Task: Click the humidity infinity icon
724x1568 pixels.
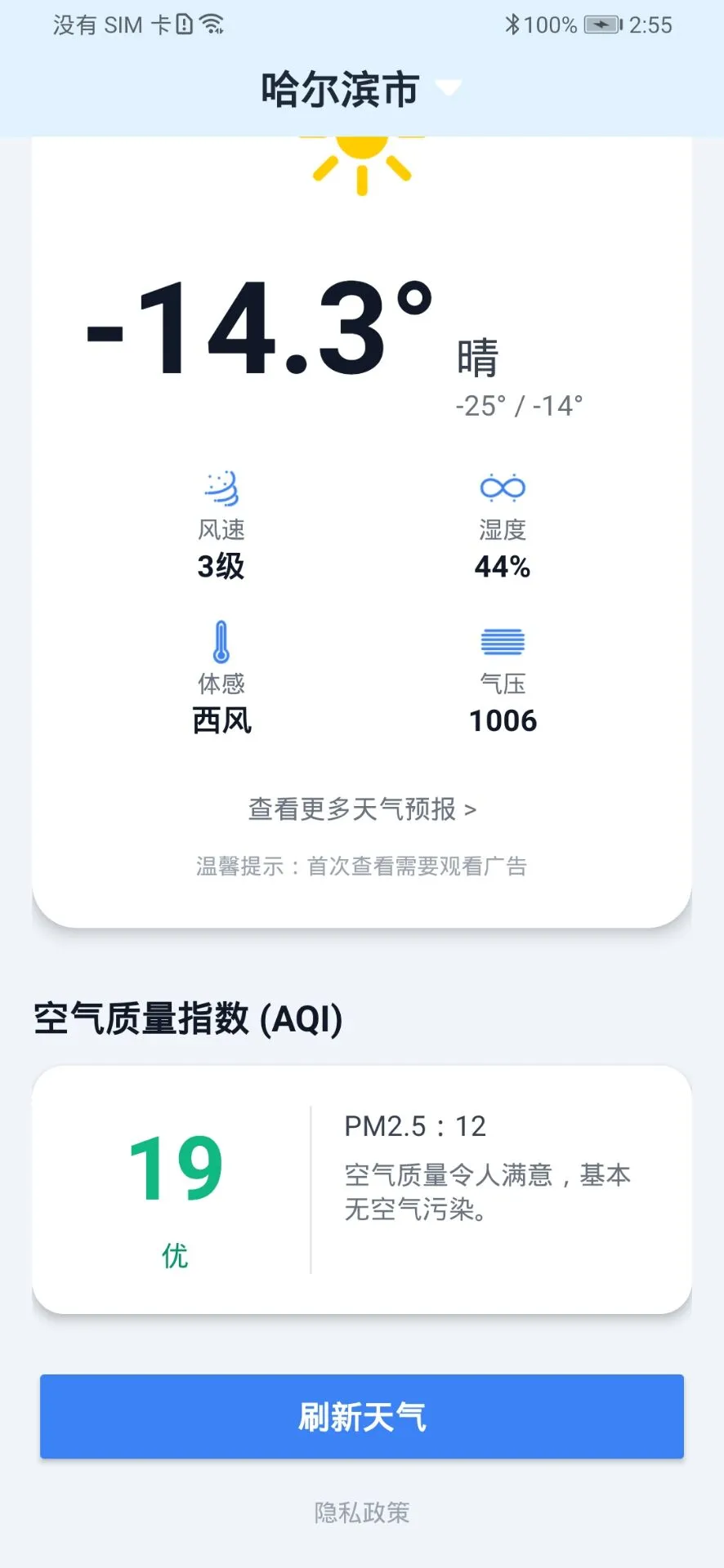Action: 502,486
